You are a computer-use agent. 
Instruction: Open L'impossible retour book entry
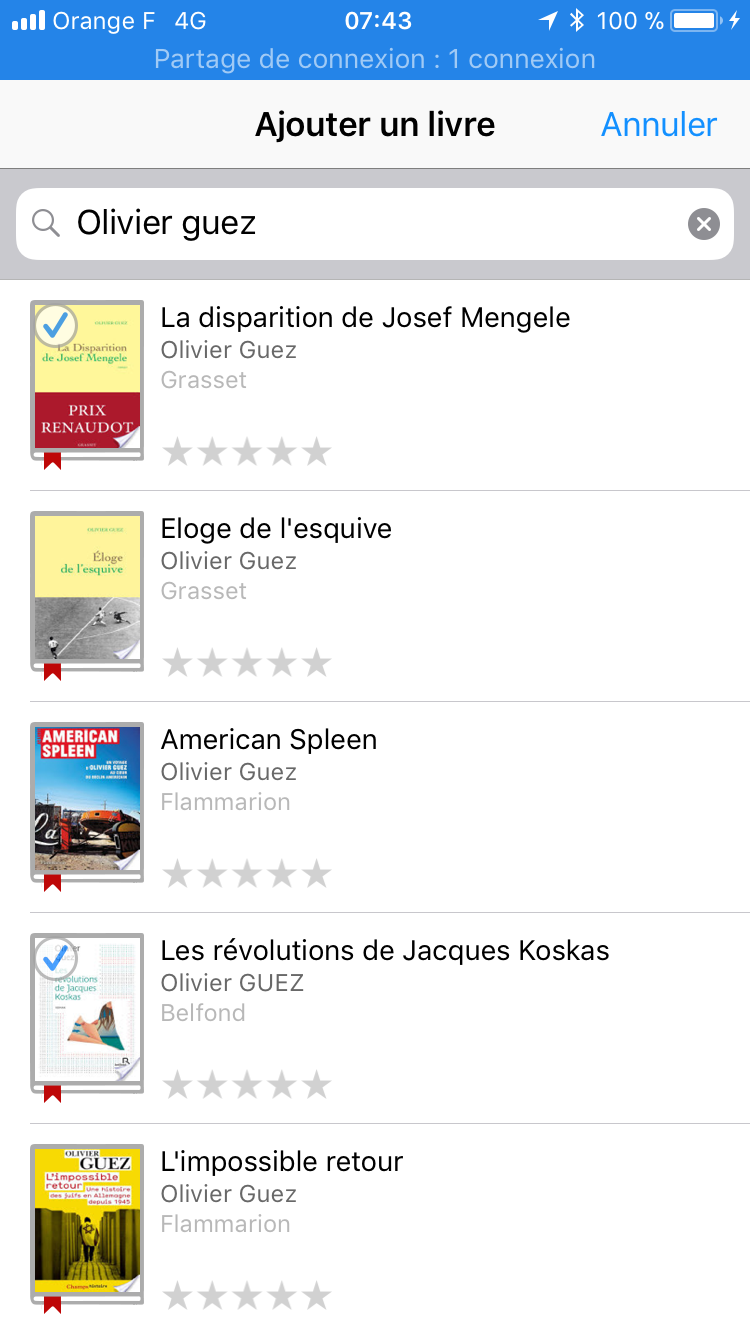pyautogui.click(x=375, y=1229)
